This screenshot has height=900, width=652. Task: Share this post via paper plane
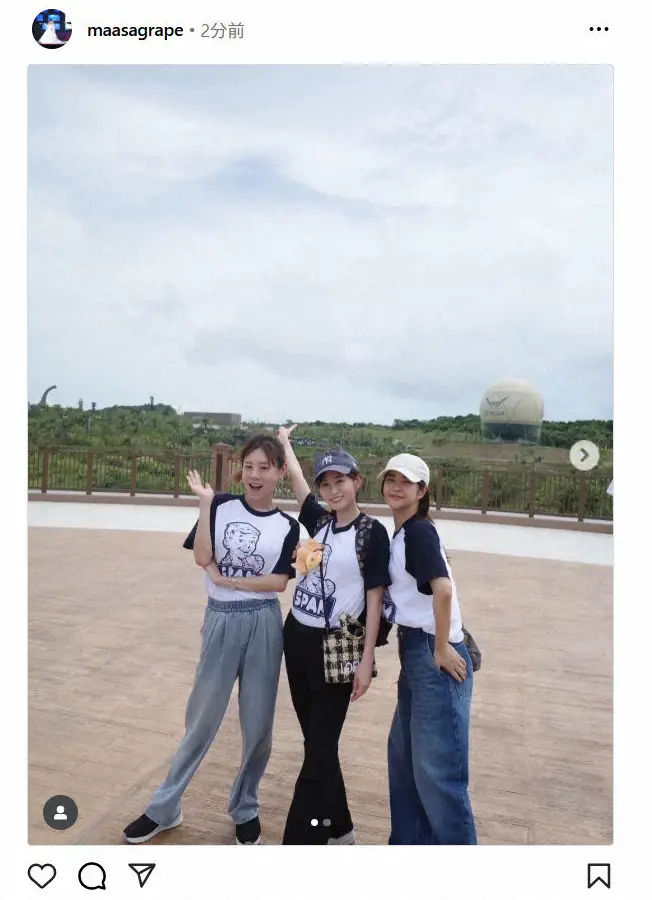click(142, 876)
